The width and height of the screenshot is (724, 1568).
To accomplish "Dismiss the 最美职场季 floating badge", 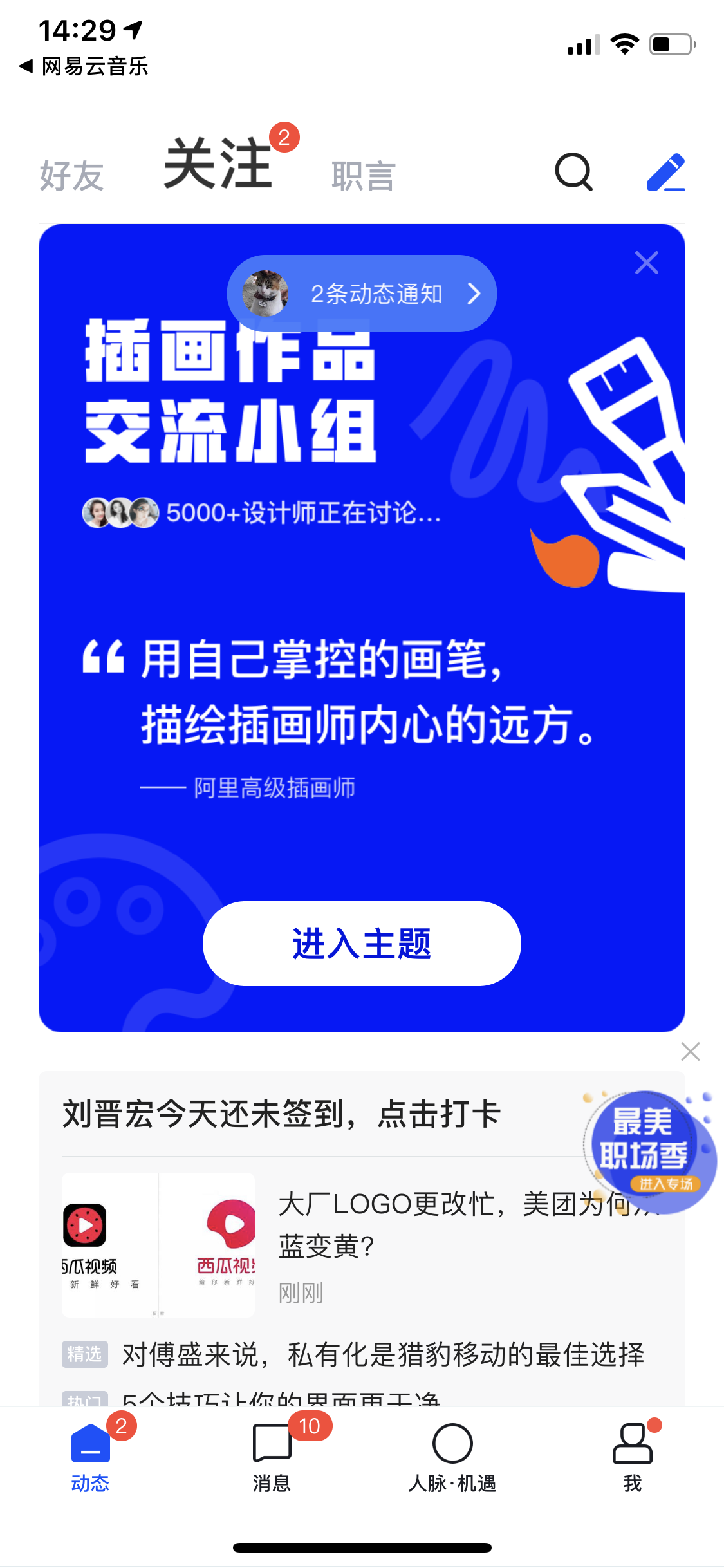I will pos(690,1052).
